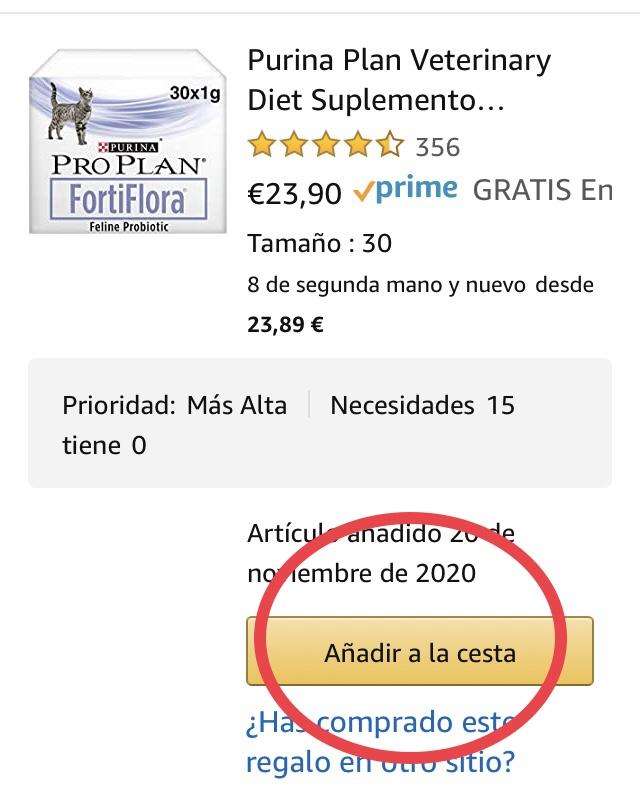Viewport: 640px width, 788px height.
Task: View the 356 star ratings
Action: (x=352, y=146)
